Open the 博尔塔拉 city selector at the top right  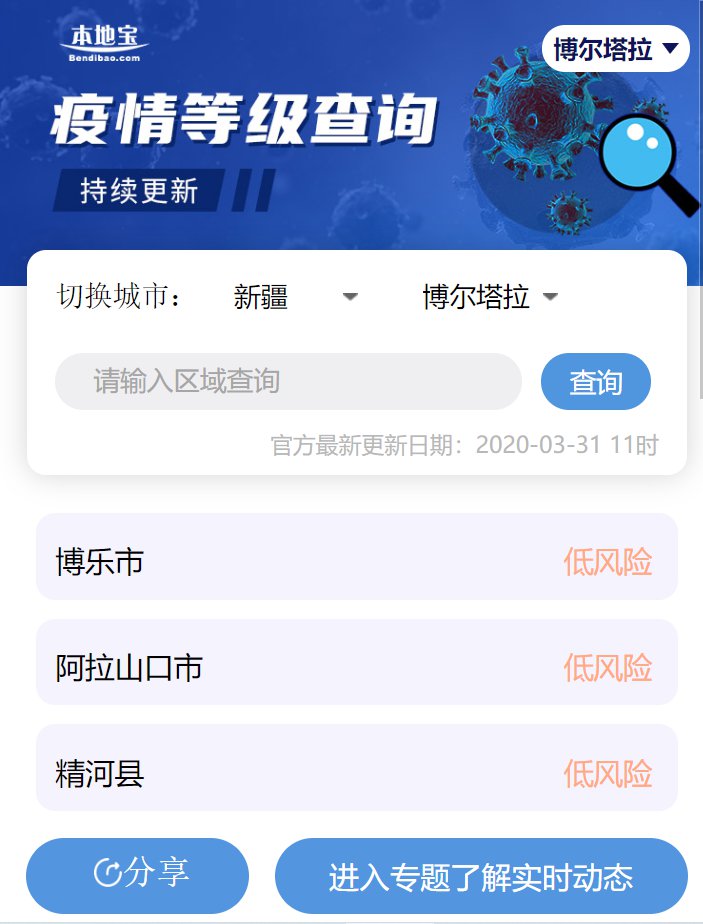click(x=615, y=49)
